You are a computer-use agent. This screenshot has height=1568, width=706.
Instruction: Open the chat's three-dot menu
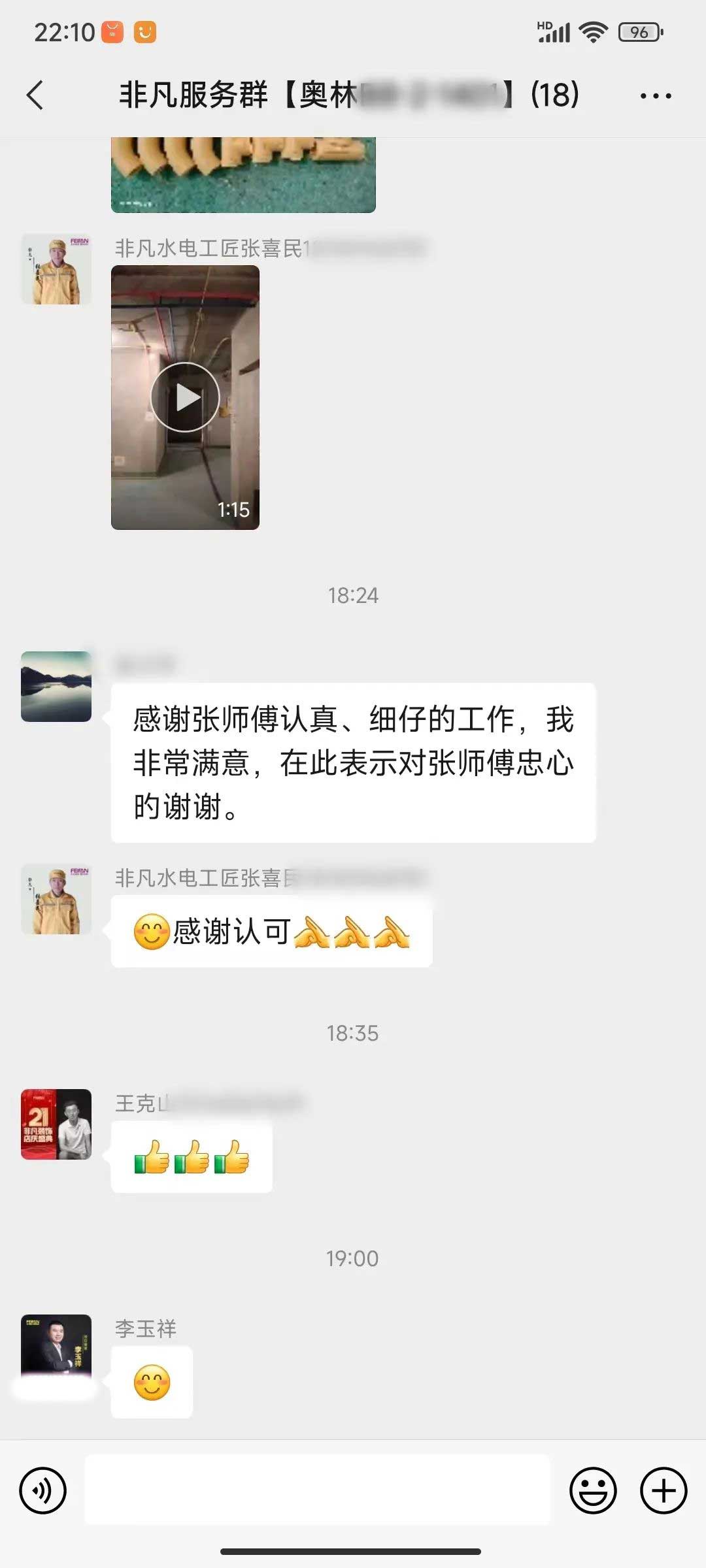click(x=656, y=96)
